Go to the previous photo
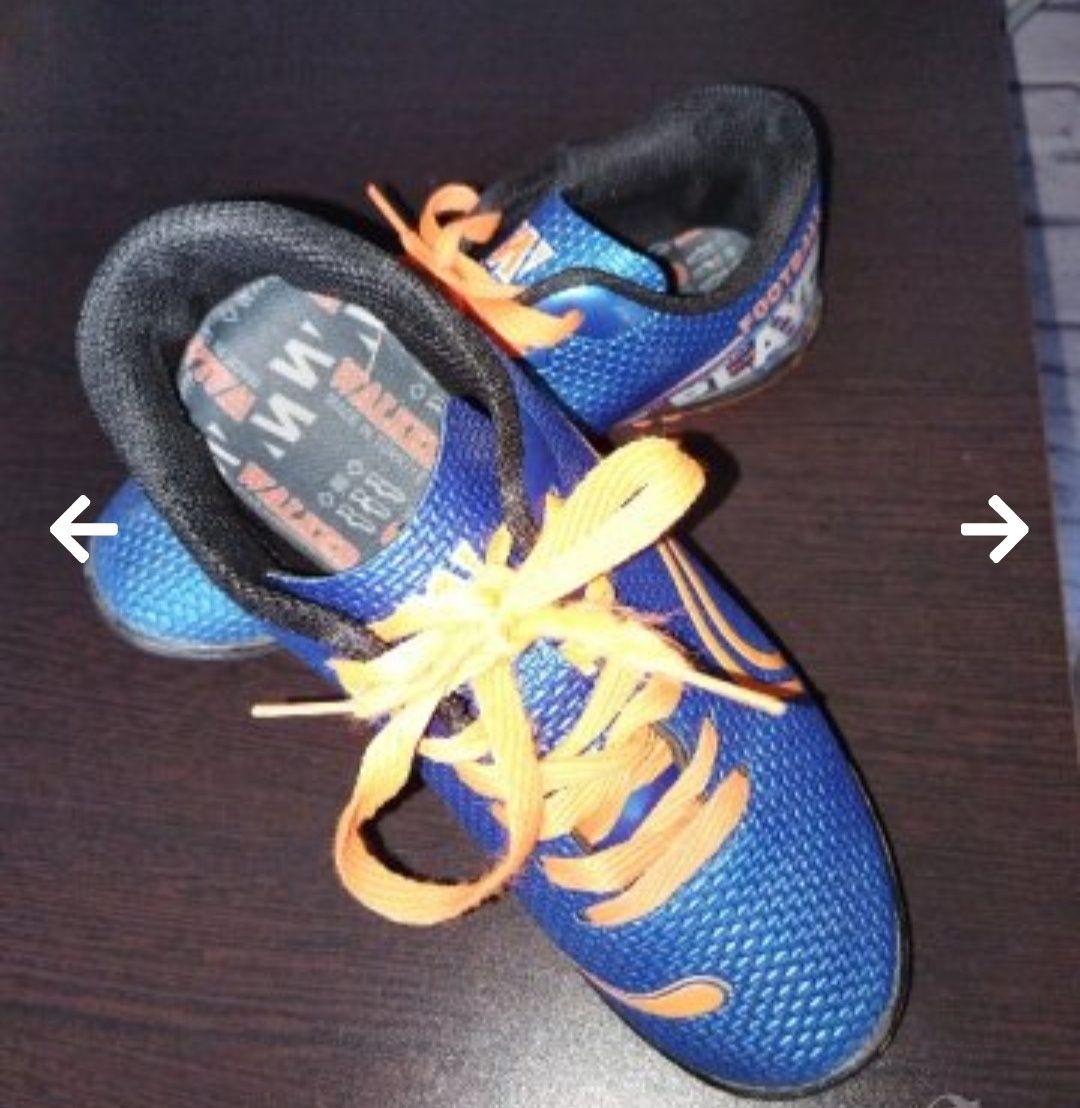1080x1108 pixels. (x=84, y=529)
